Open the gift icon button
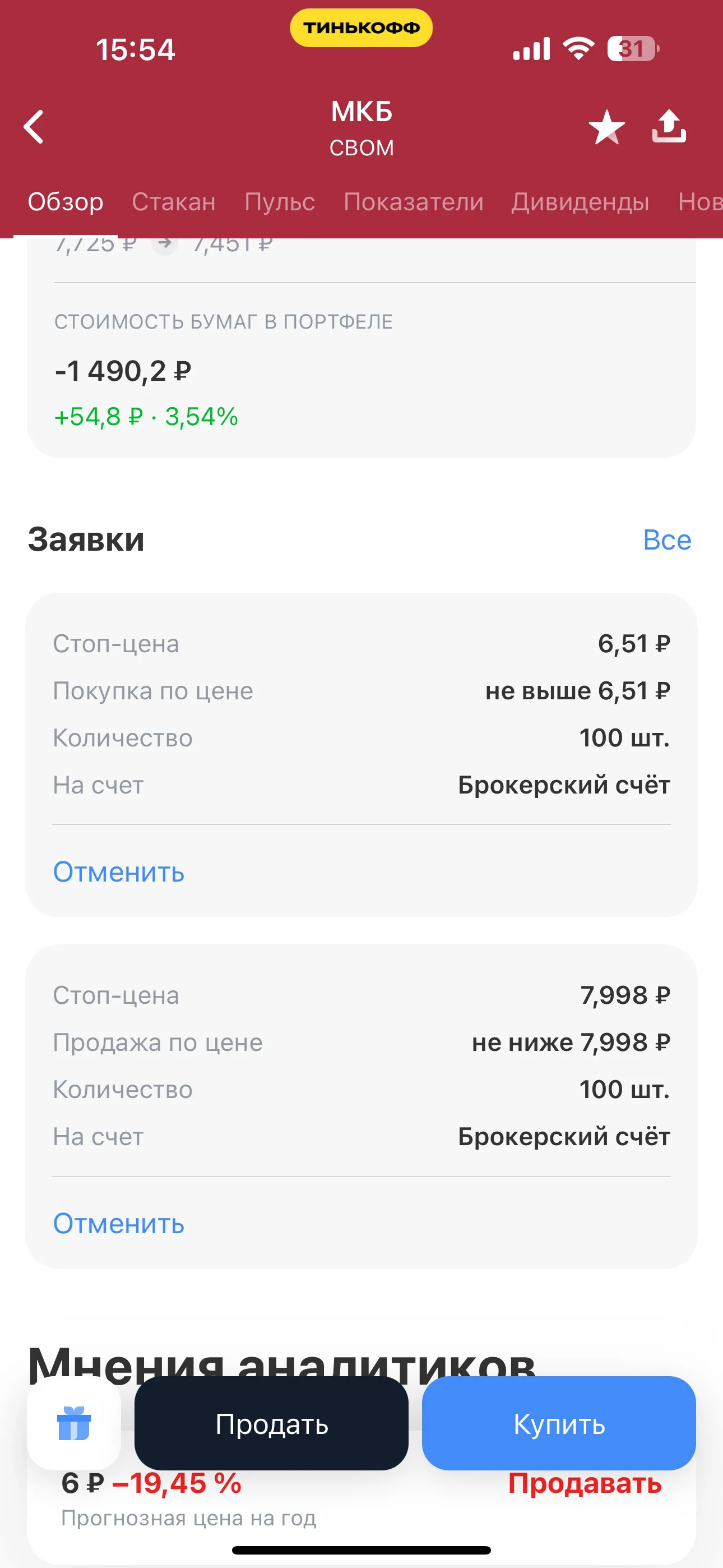723x1568 pixels. tap(73, 1424)
